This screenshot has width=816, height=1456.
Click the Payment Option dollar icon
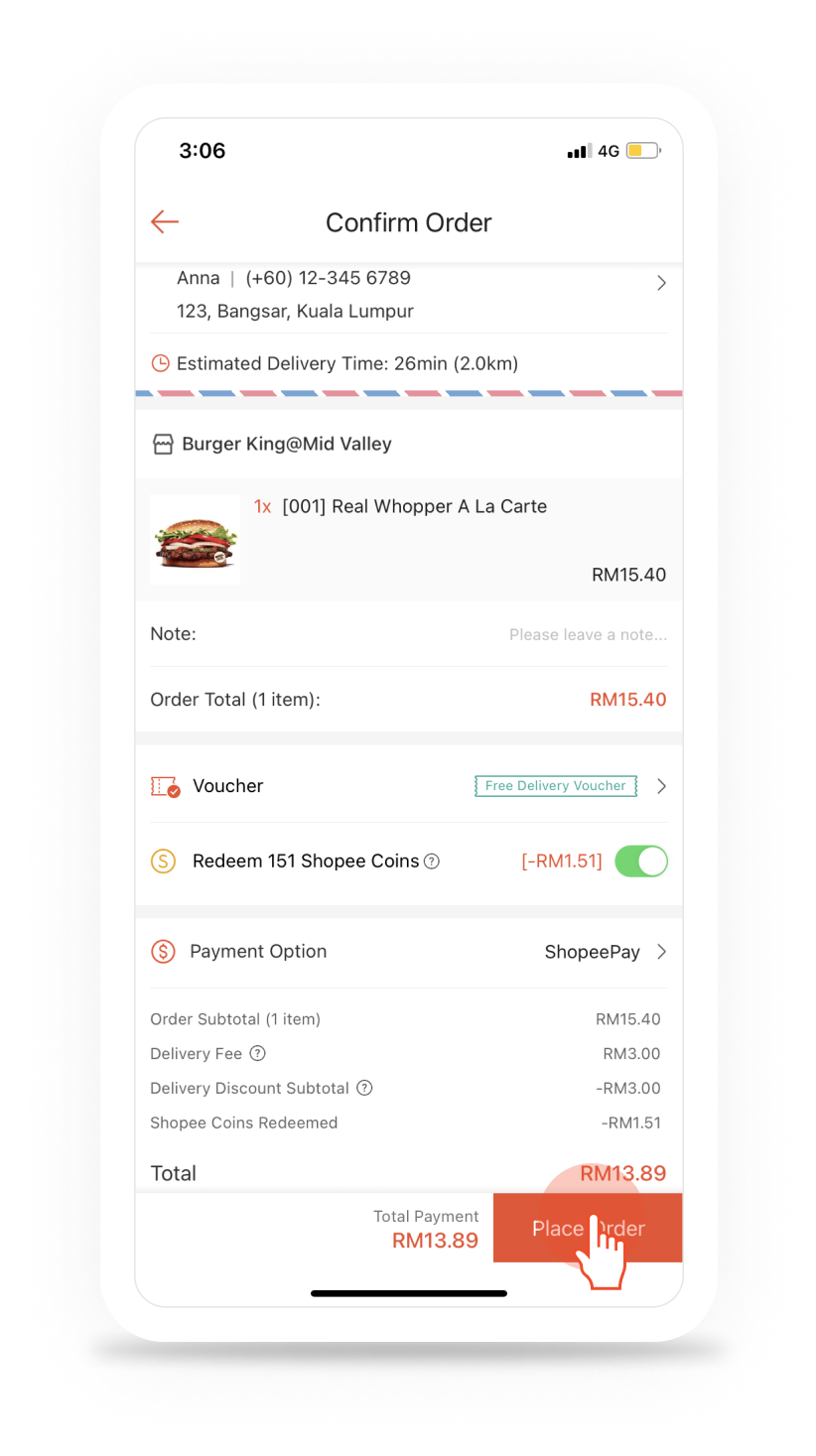pyautogui.click(x=163, y=951)
